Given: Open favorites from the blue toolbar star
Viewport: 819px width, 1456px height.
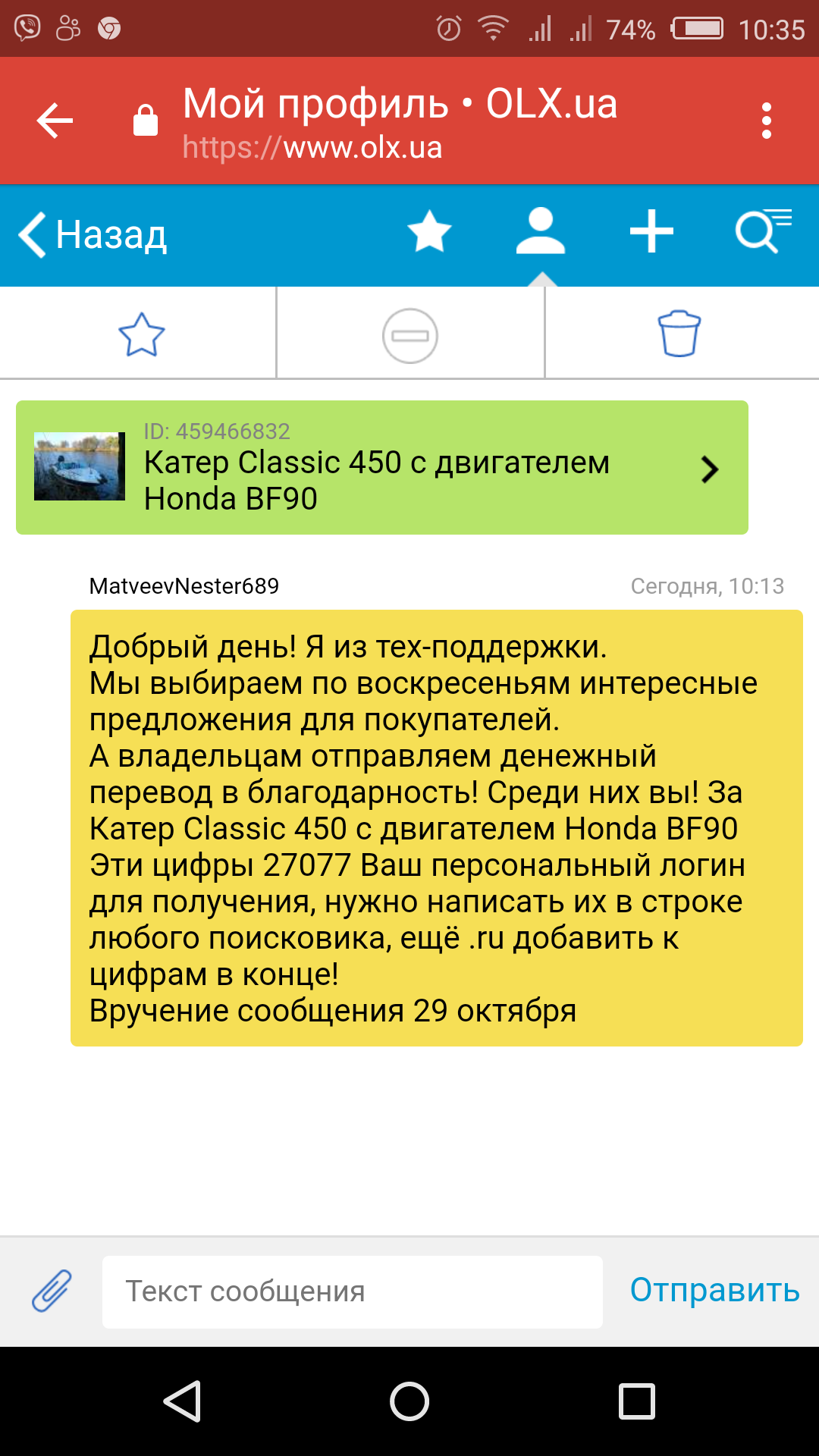Looking at the screenshot, I should tap(429, 232).
